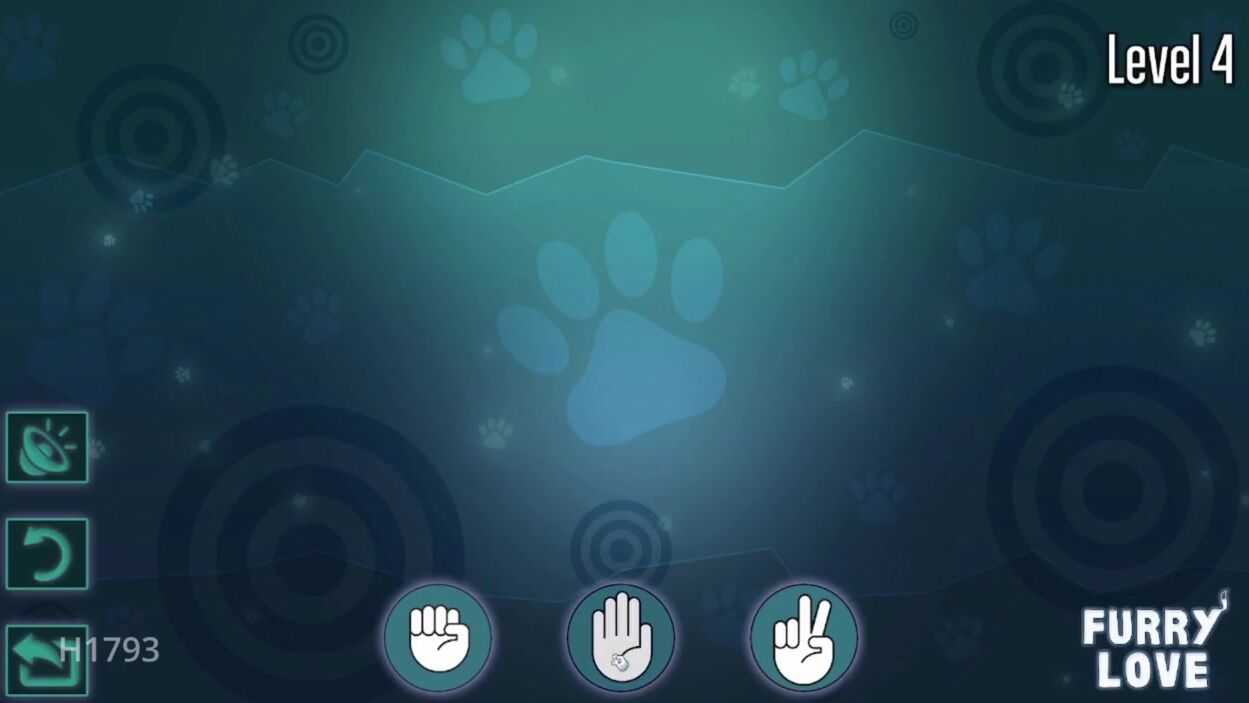Choose the scissors two-finger gesture

click(803, 637)
